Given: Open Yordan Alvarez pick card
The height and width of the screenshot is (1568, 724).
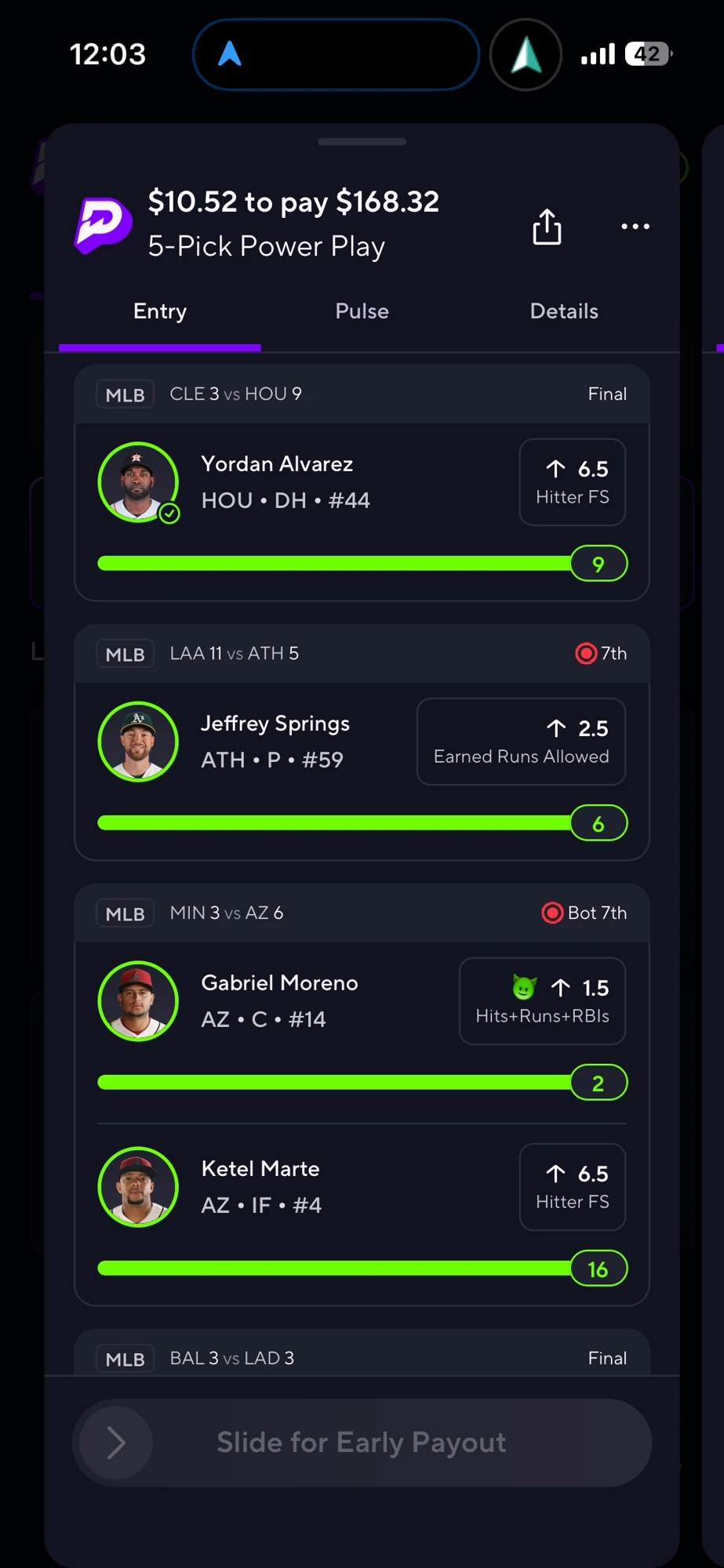Looking at the screenshot, I should point(362,513).
